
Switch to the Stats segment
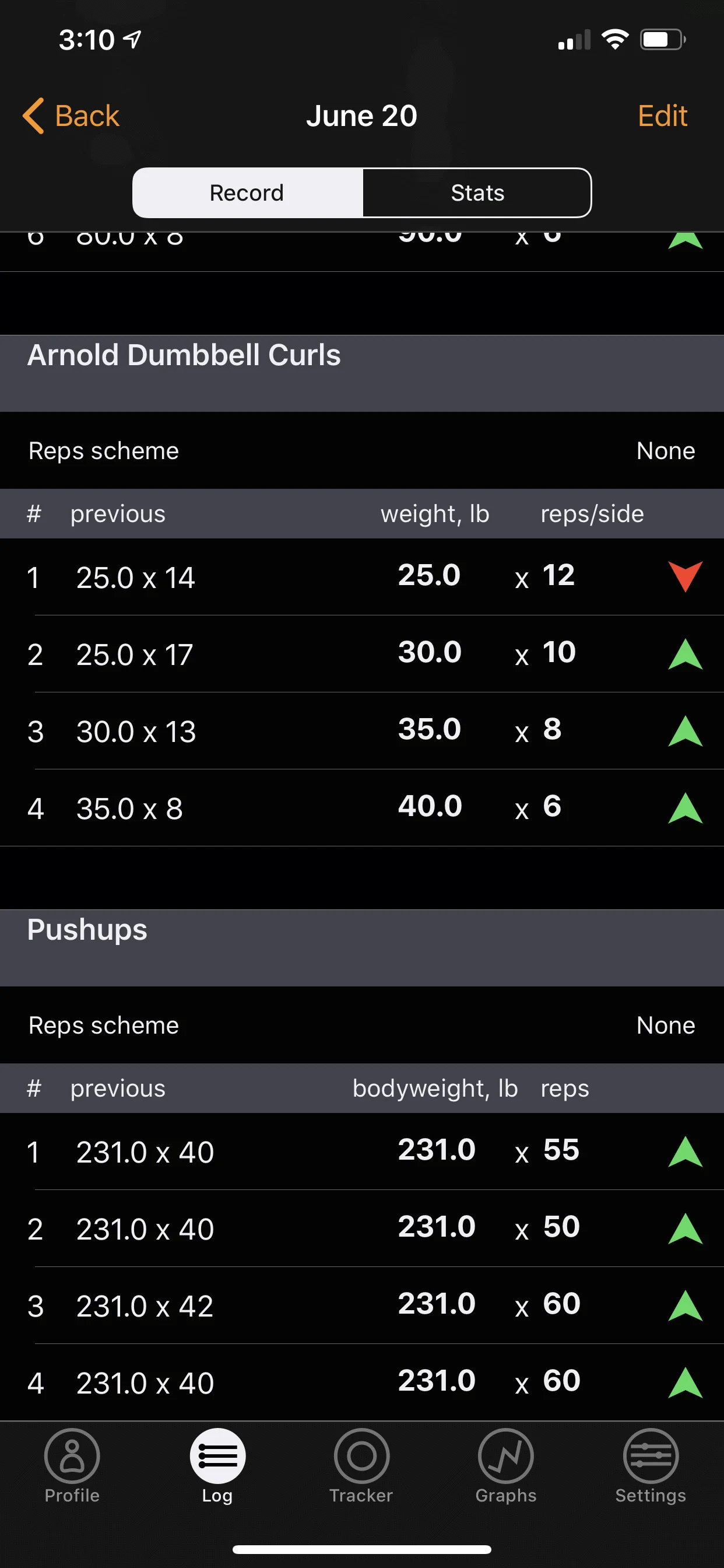tap(477, 192)
